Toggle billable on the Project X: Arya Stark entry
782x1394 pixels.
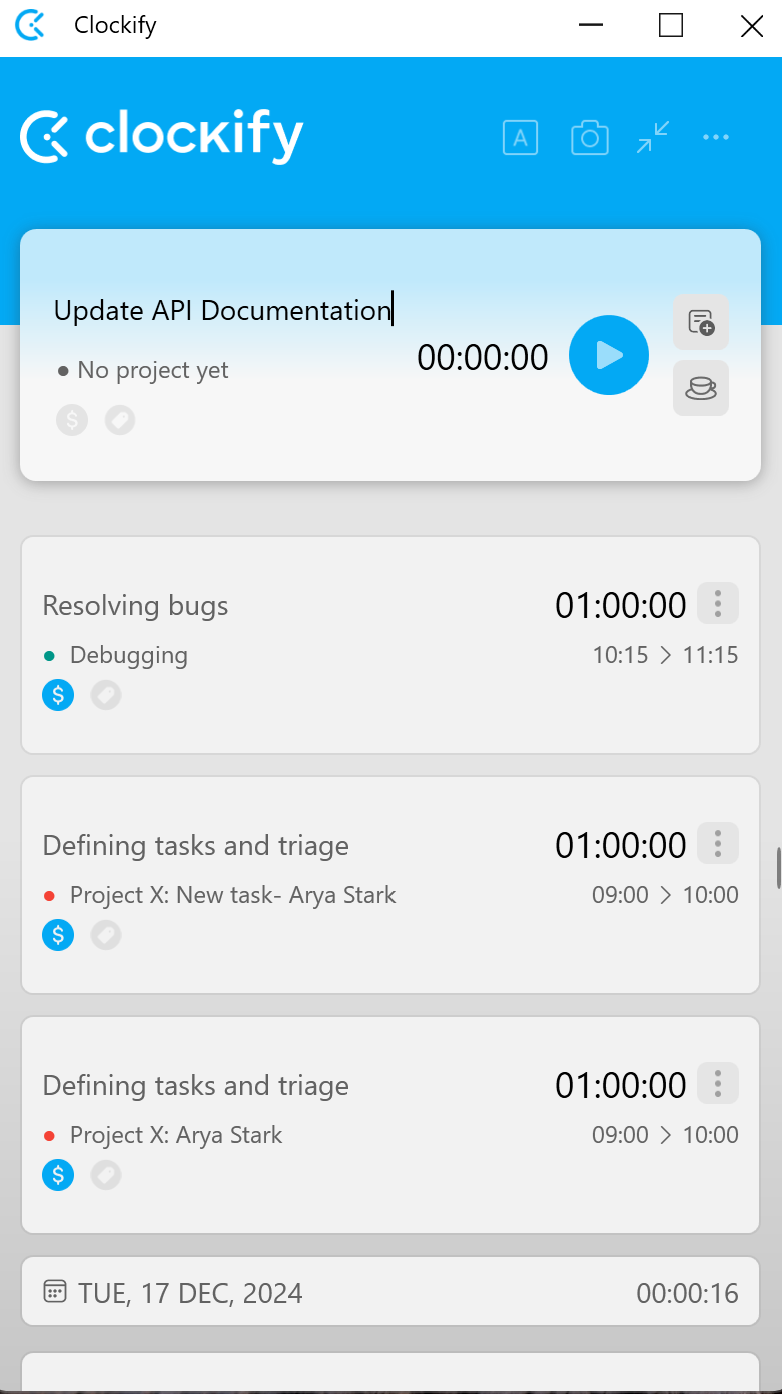(57, 1174)
